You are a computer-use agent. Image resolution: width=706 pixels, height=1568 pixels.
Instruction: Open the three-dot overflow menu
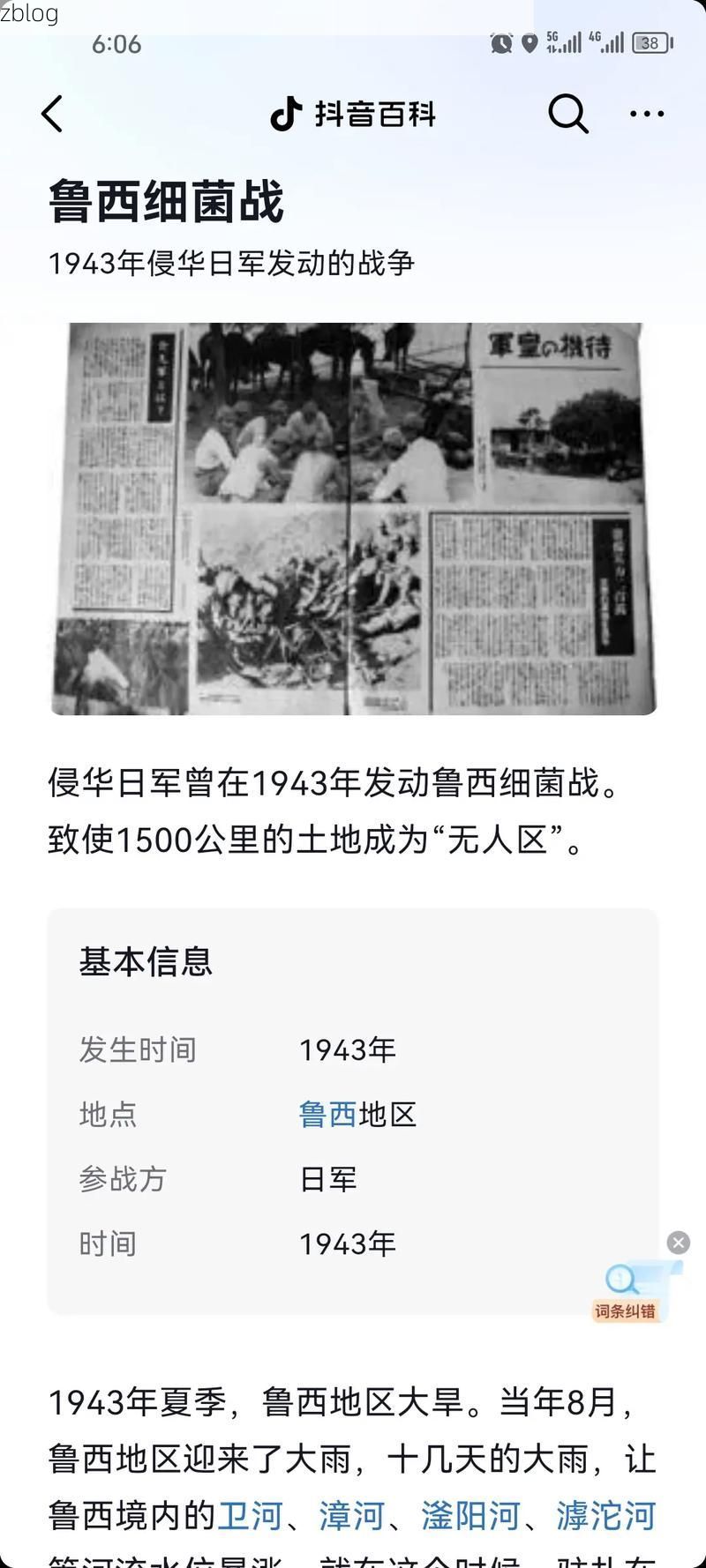tap(645, 113)
